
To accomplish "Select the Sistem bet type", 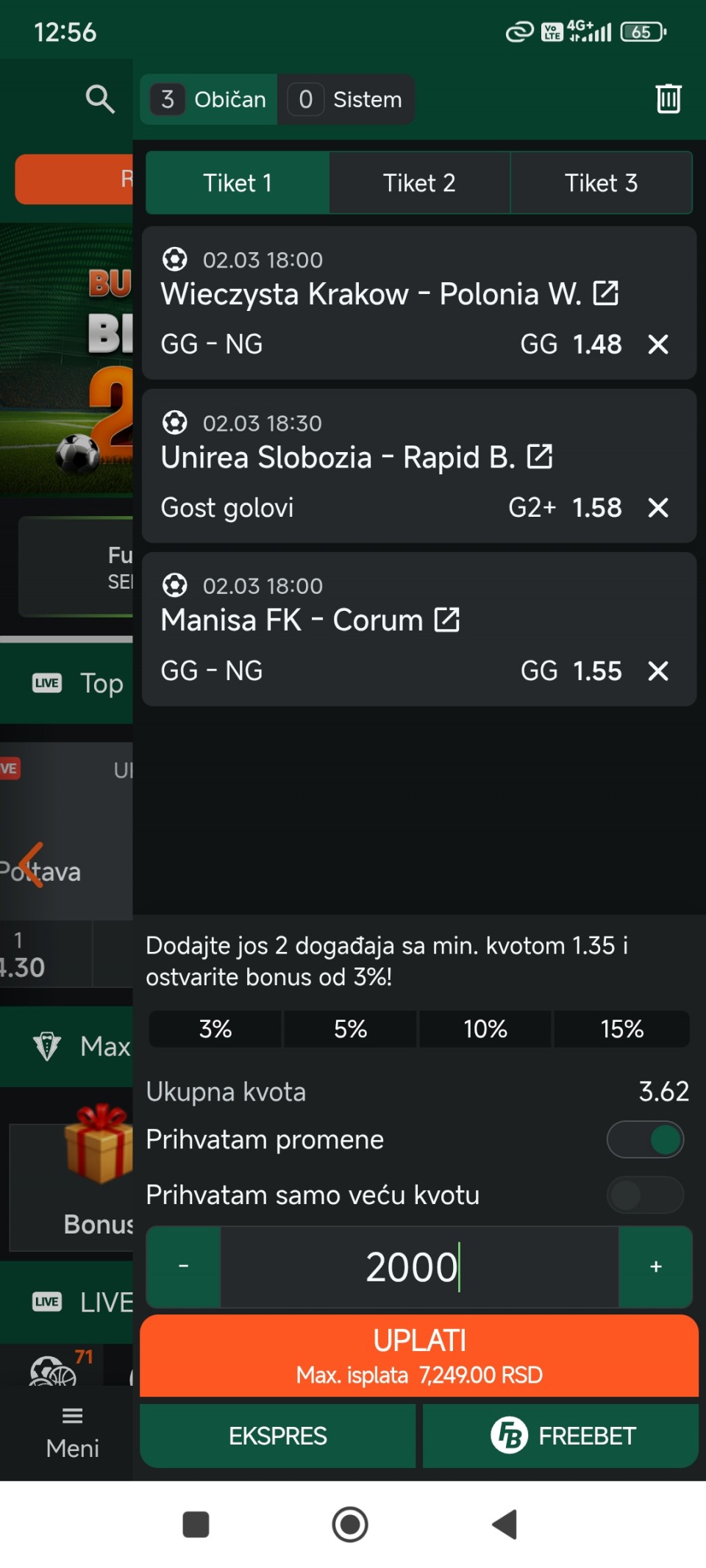I will (x=346, y=99).
